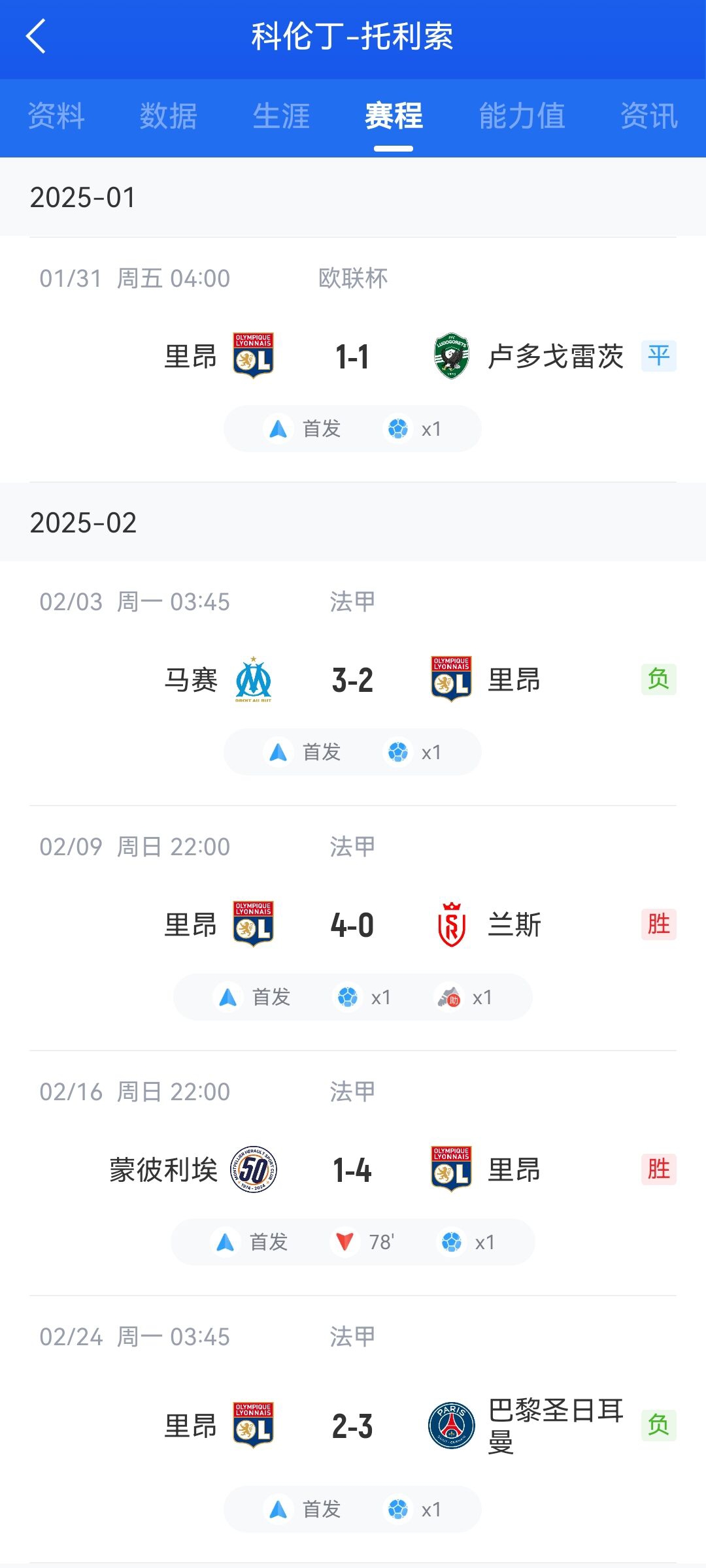
Task: Open the 马赛 vs 里昂 3-2 match
Action: (352, 680)
